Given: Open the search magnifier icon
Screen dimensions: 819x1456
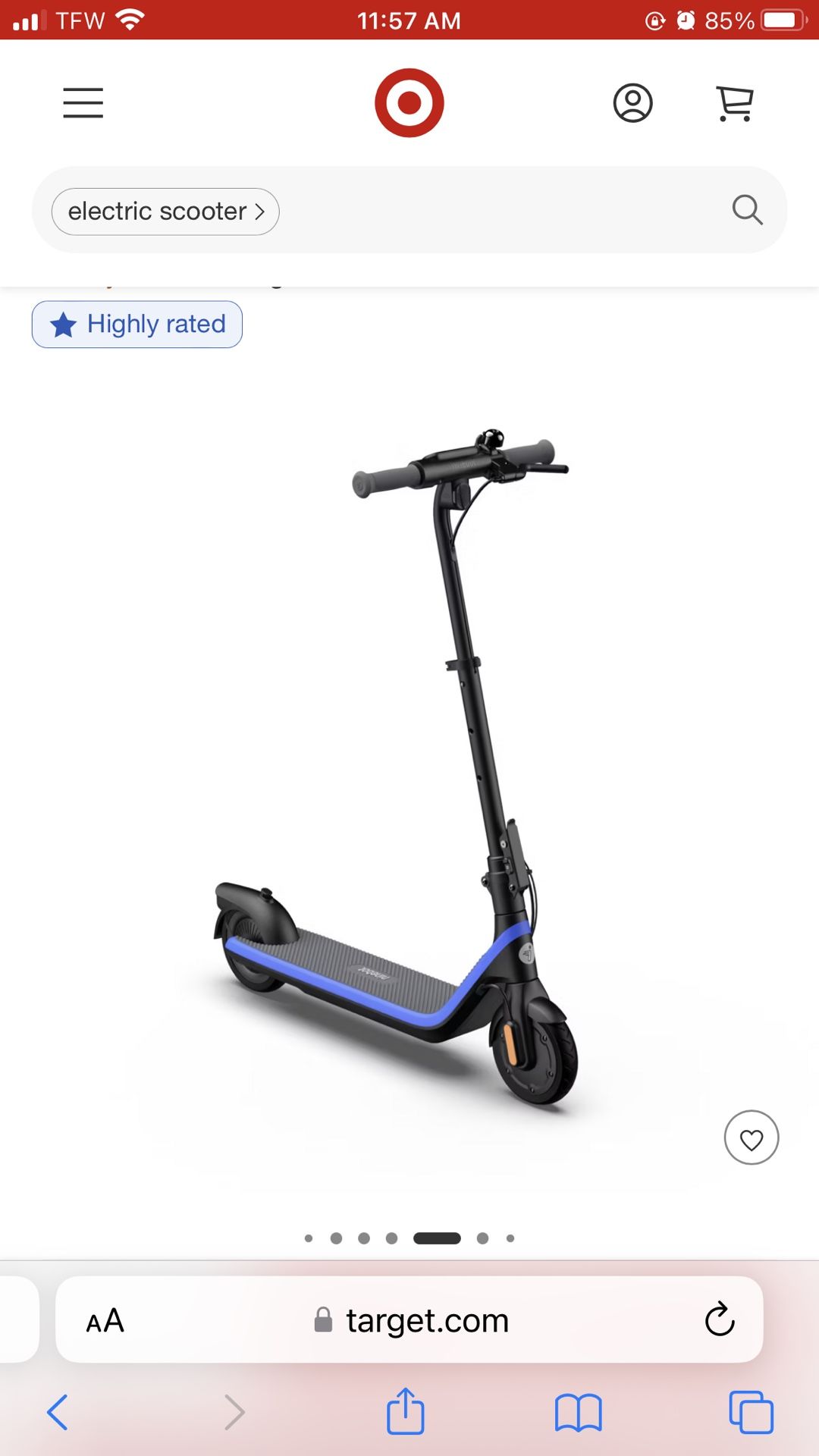Looking at the screenshot, I should [x=747, y=211].
